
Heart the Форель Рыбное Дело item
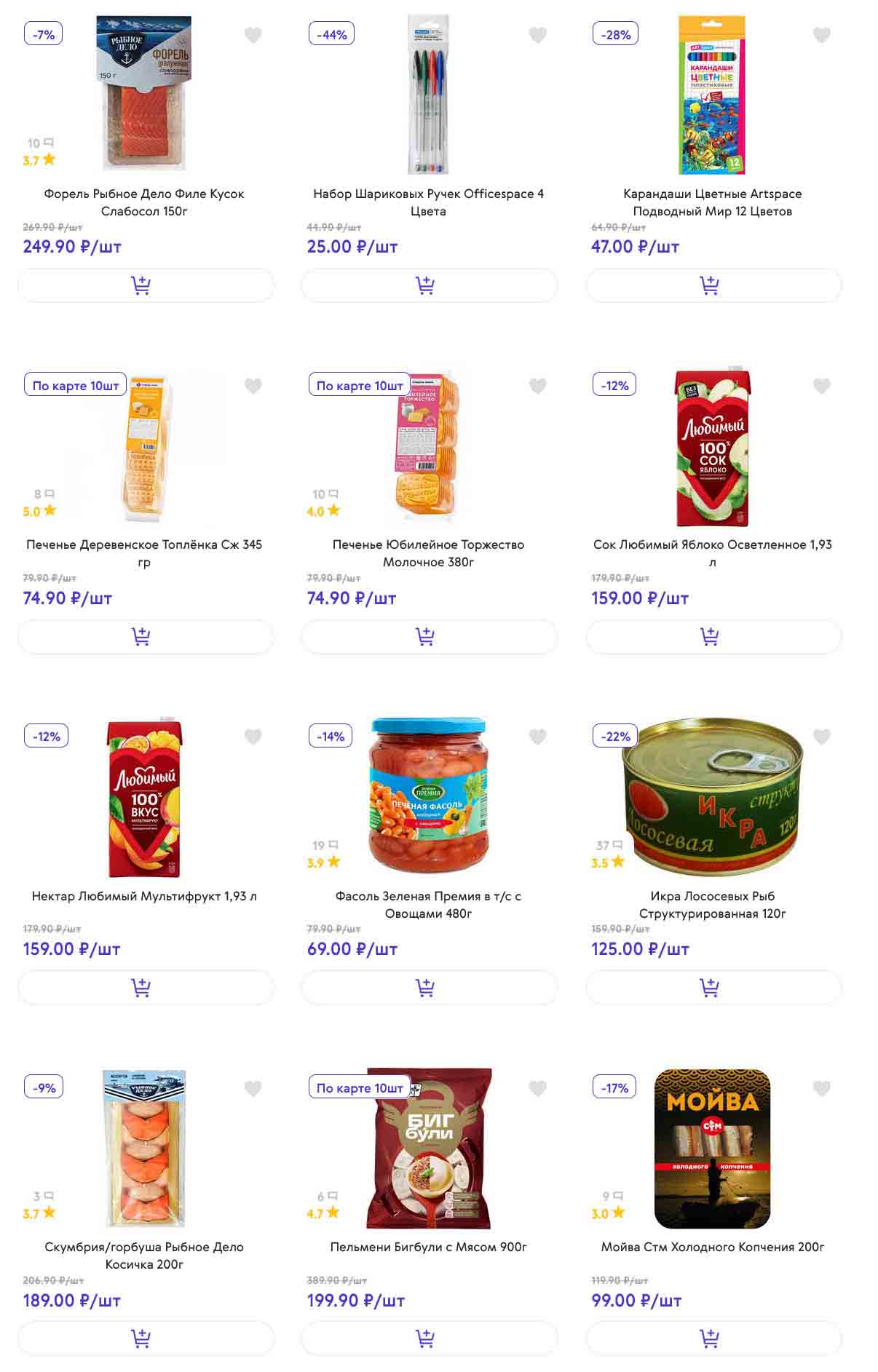[x=253, y=35]
